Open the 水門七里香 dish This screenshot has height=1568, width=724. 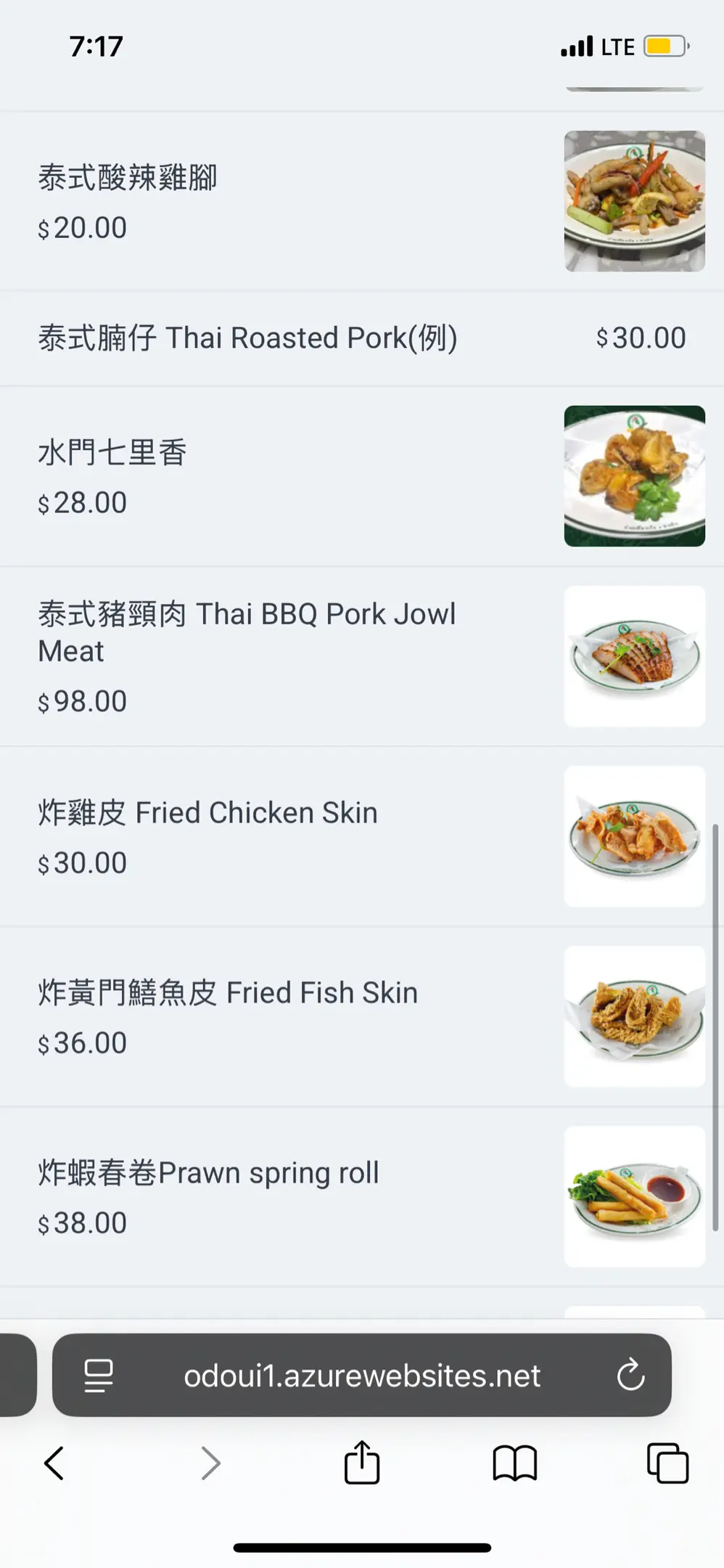112,453
